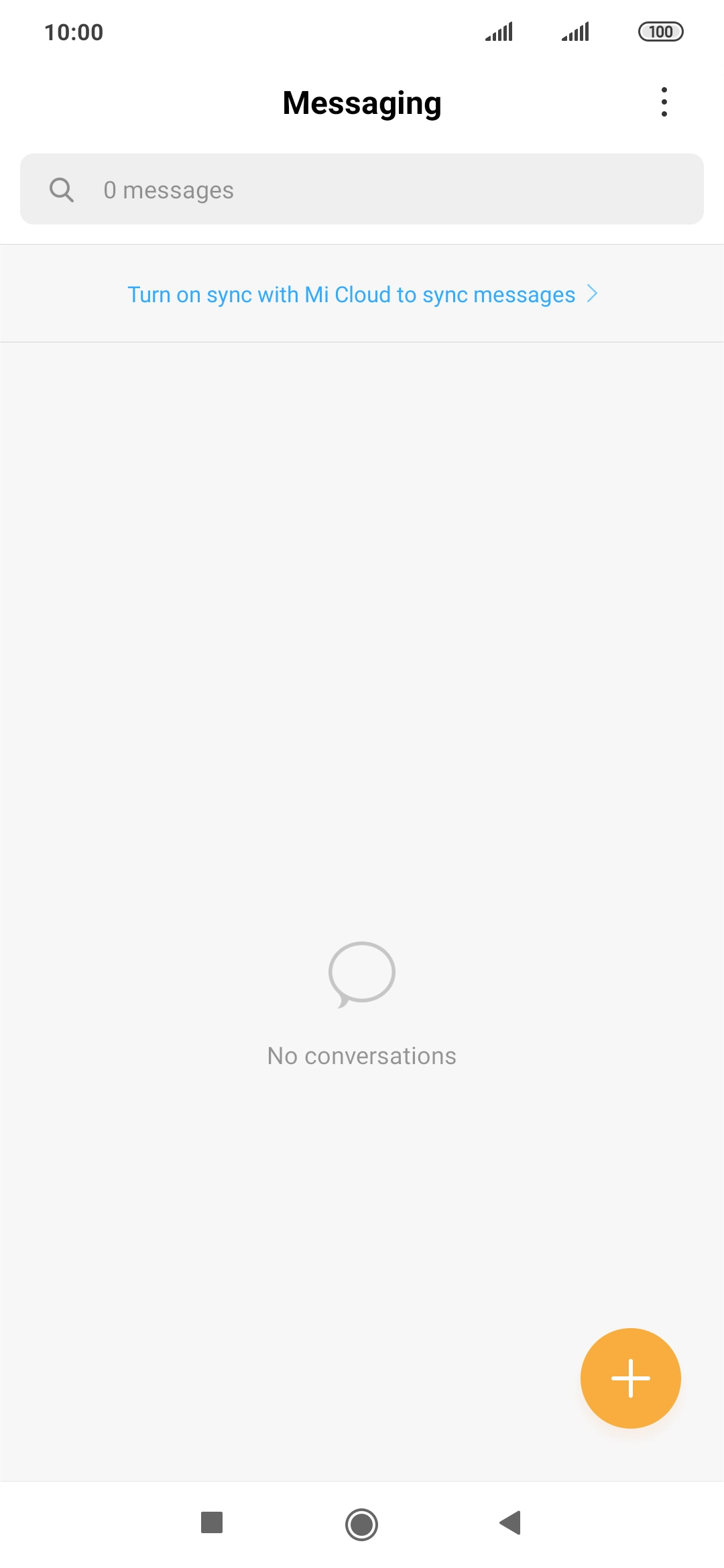Go to the home screen
The image size is (724, 1568).
point(362,1524)
